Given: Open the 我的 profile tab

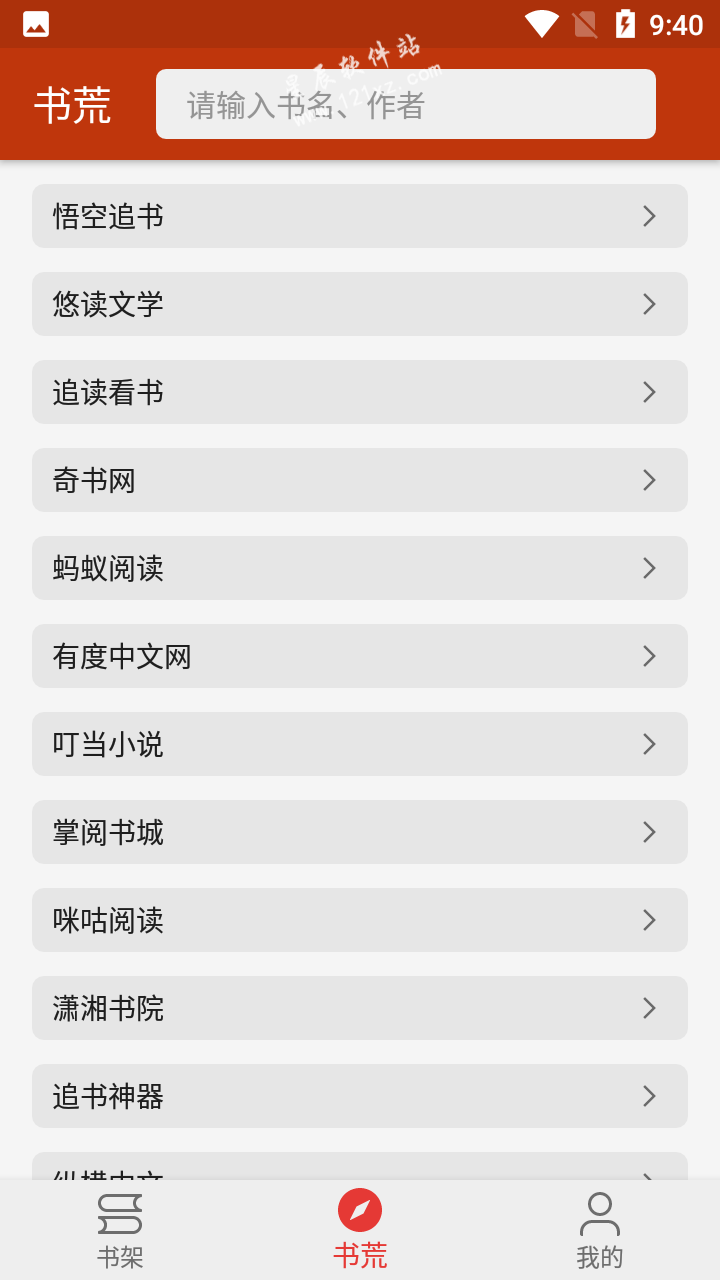Looking at the screenshot, I should coord(600,1230).
